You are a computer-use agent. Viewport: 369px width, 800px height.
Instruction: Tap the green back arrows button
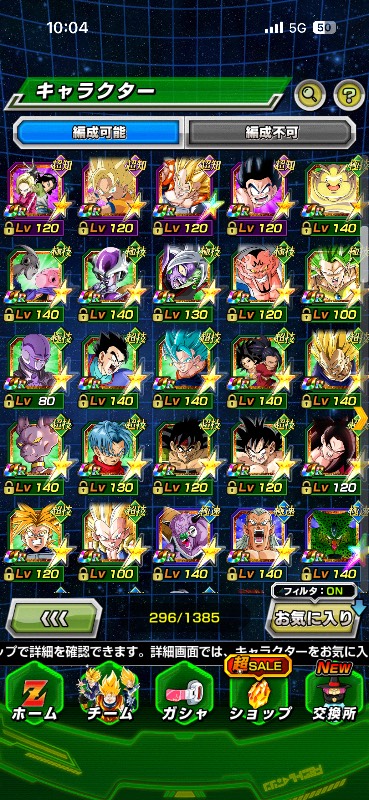(54, 618)
